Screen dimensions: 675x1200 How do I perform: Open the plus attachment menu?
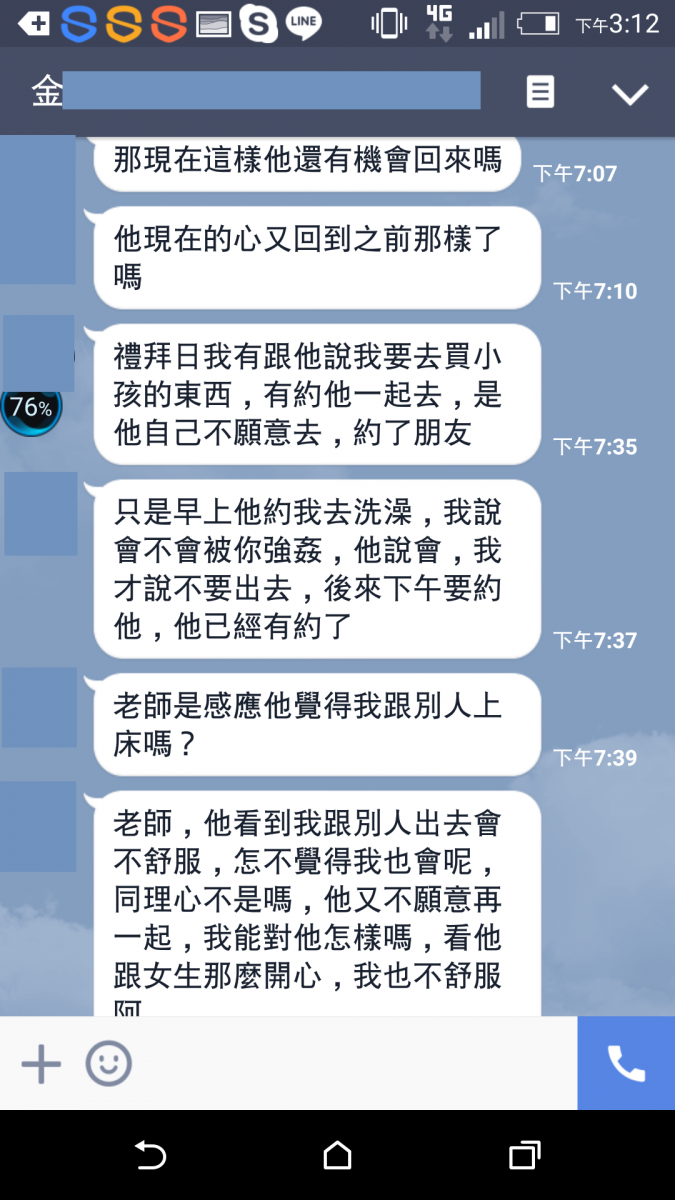(41, 1064)
